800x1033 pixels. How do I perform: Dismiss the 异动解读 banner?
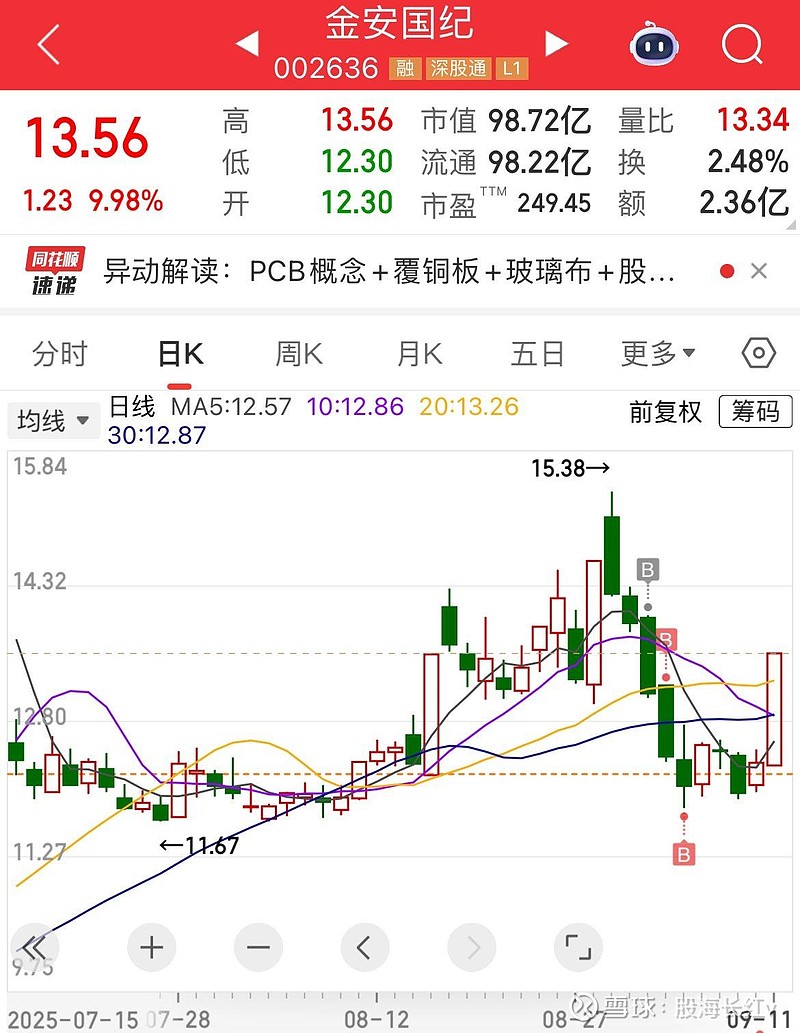[x=759, y=271]
